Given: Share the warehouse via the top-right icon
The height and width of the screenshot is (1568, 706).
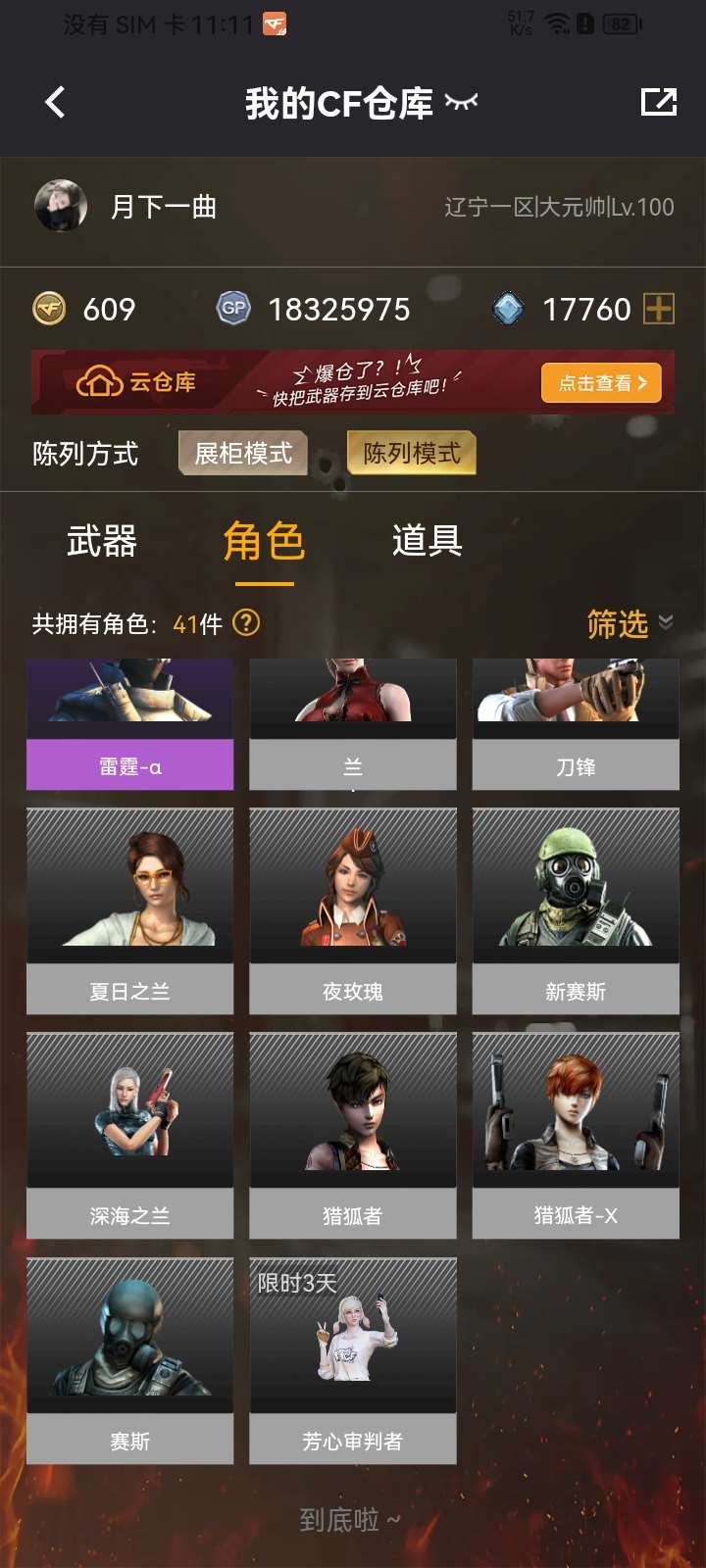Looking at the screenshot, I should pyautogui.click(x=658, y=102).
